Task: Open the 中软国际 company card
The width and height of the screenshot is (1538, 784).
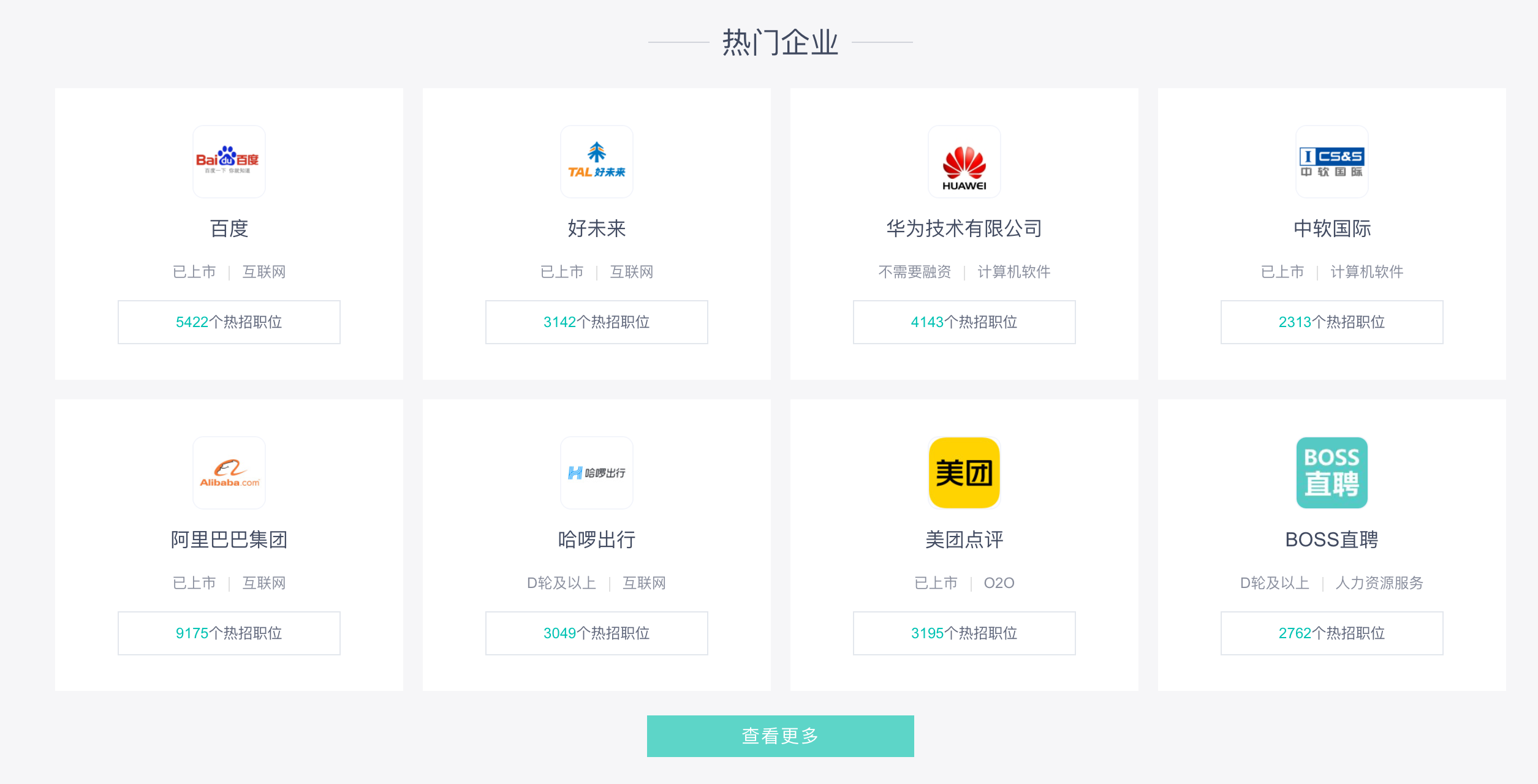Action: [1332, 228]
